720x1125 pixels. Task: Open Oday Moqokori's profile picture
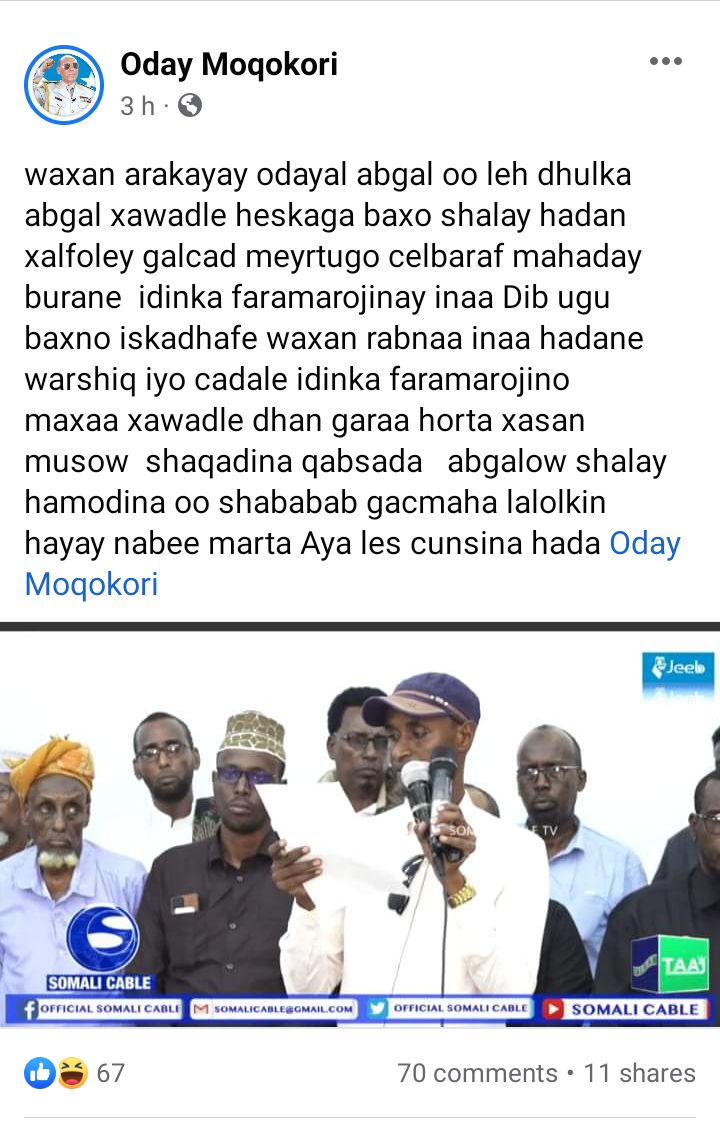(x=64, y=85)
